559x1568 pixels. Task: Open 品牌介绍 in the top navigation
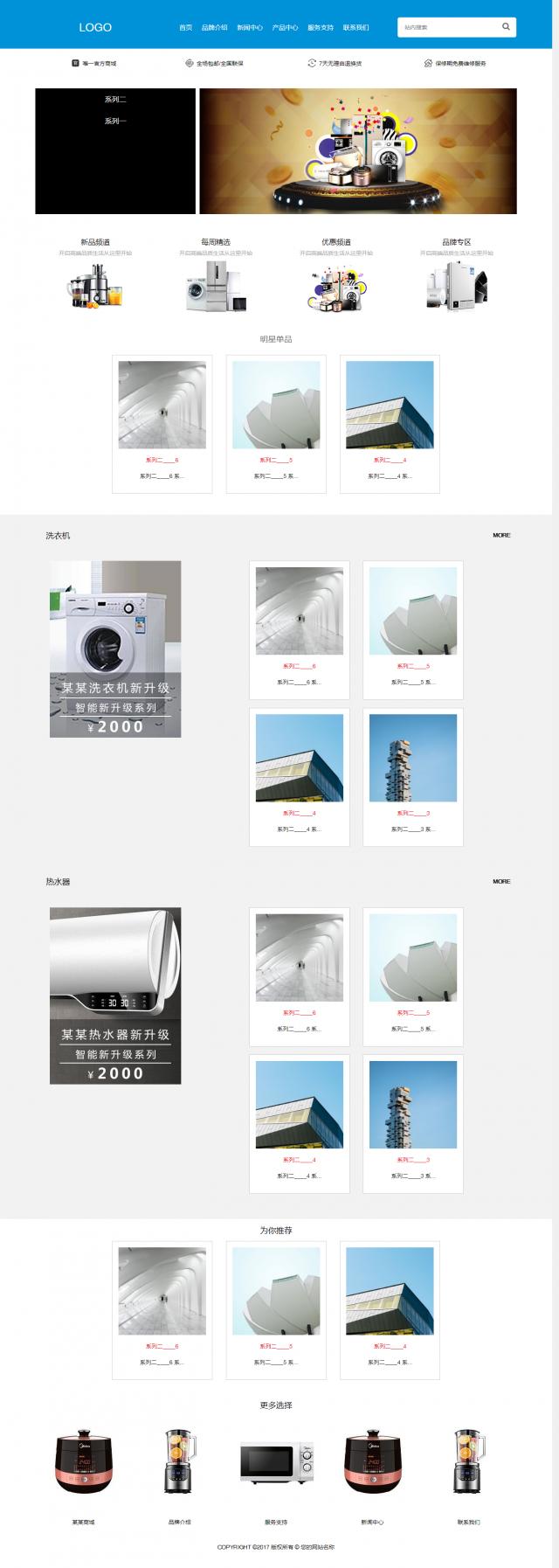click(214, 28)
